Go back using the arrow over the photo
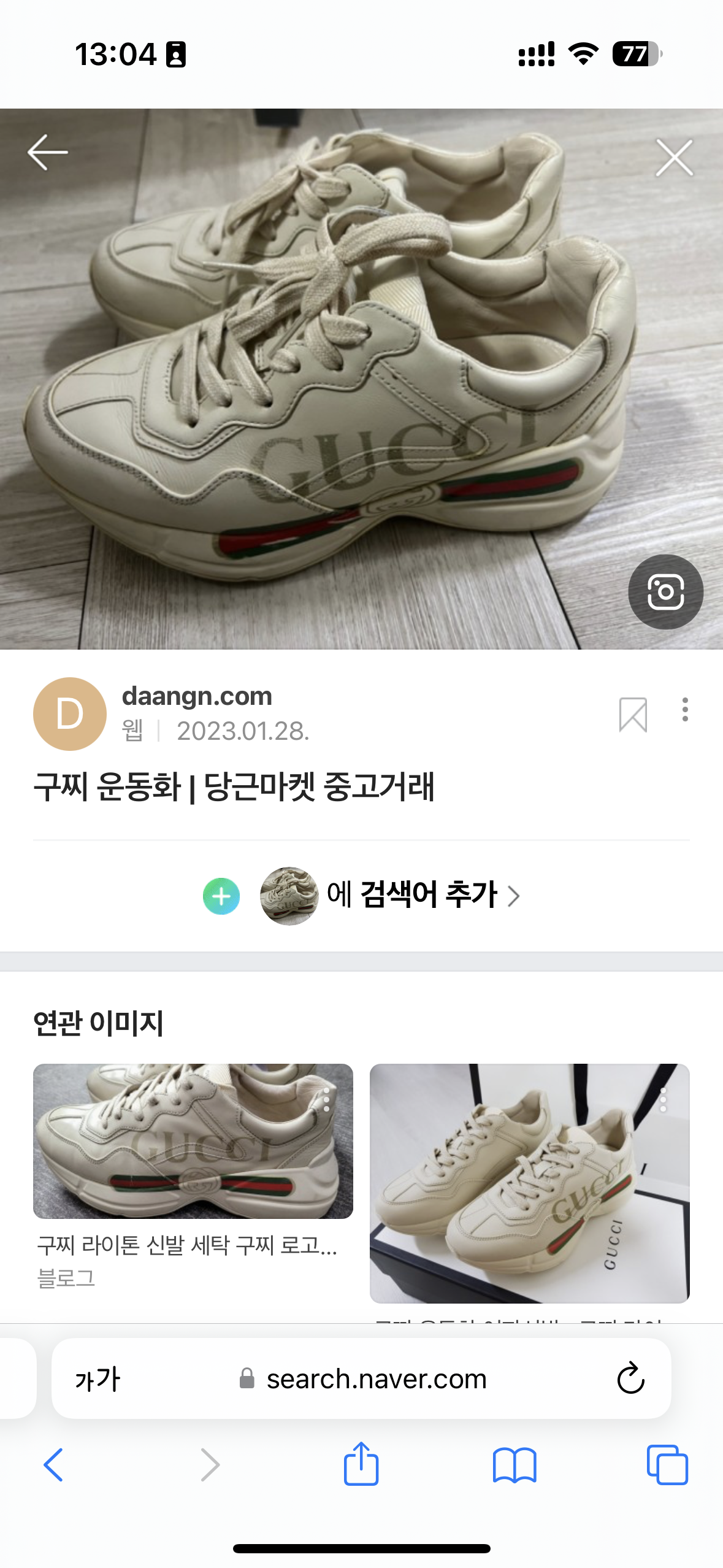The height and width of the screenshot is (1568, 723). pos(47,152)
